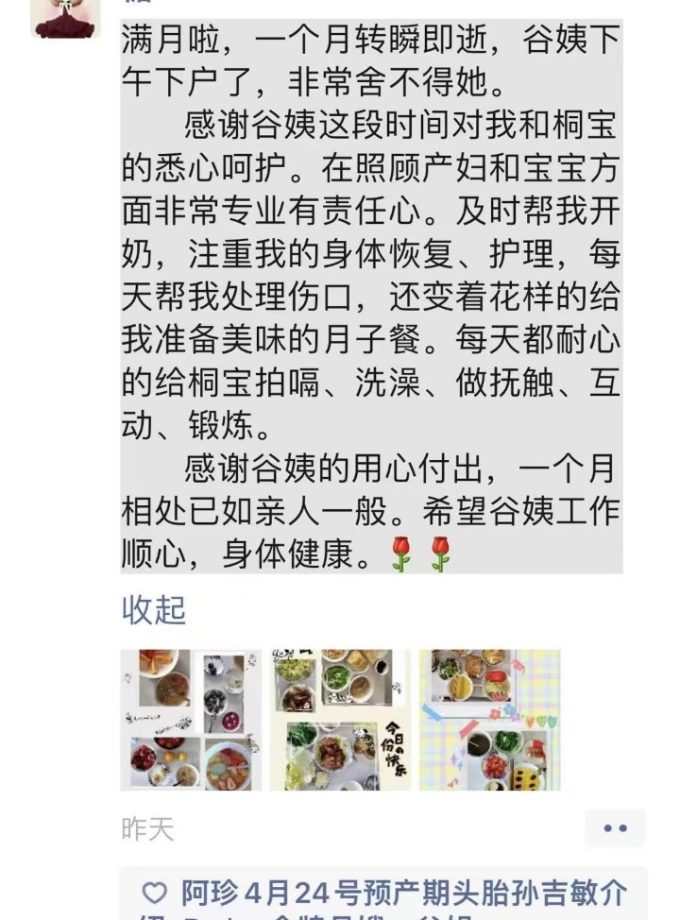Viewport: 680px width, 920px height.
Task: View the middle meal photo collage
Action: (x=340, y=720)
